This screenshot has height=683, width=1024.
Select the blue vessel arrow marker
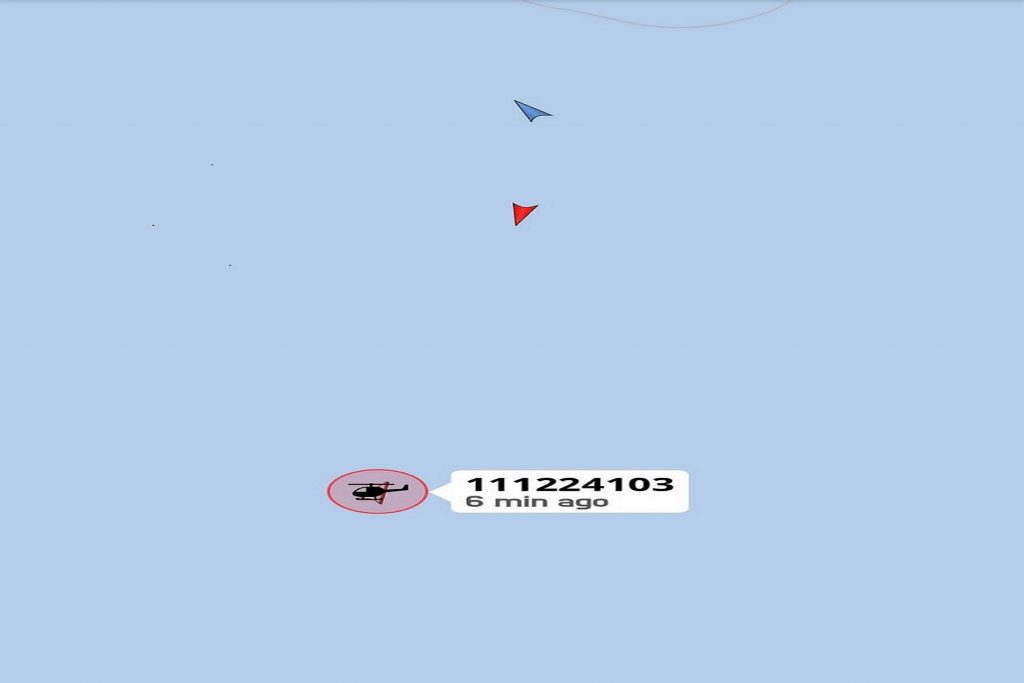pyautogui.click(x=530, y=111)
